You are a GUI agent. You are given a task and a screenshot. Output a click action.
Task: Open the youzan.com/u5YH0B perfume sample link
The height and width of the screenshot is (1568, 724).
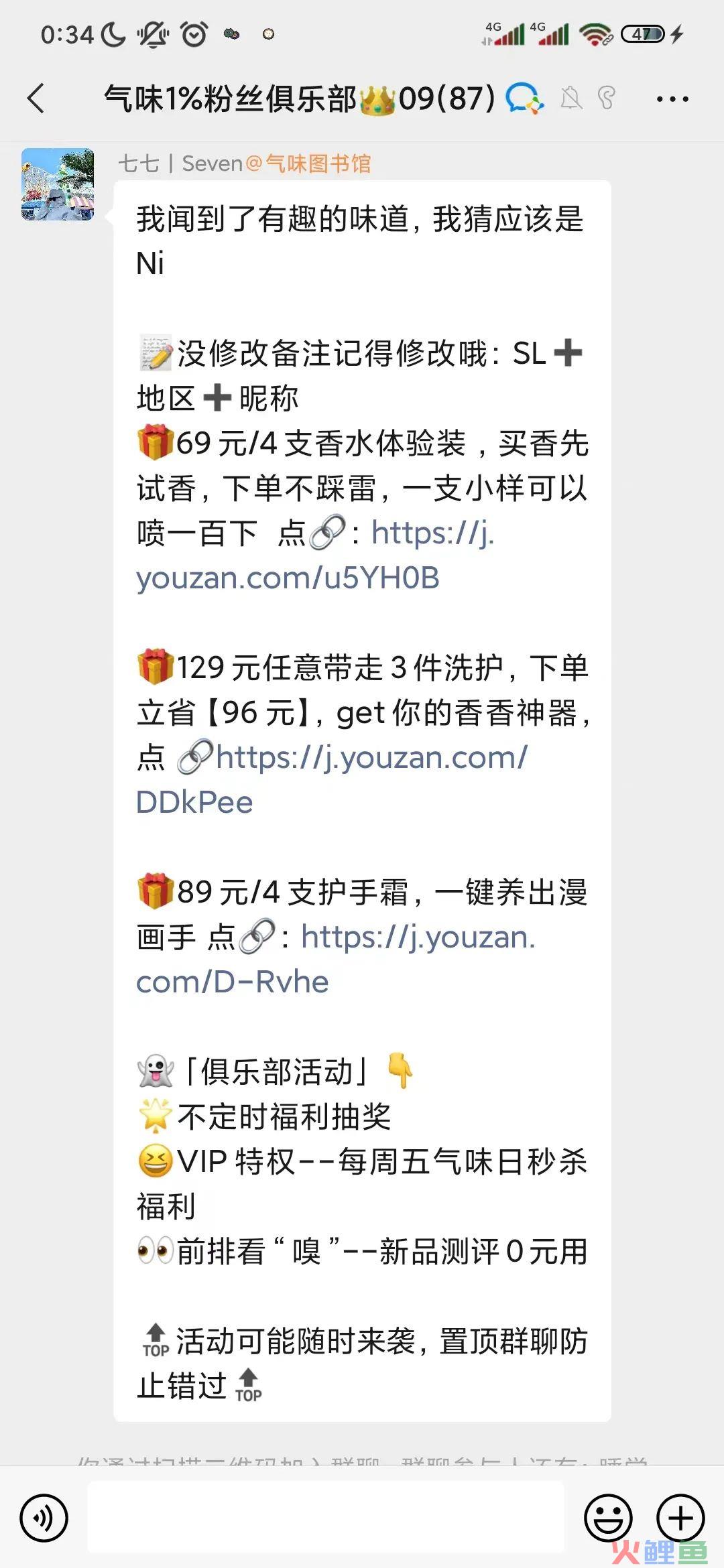288,578
